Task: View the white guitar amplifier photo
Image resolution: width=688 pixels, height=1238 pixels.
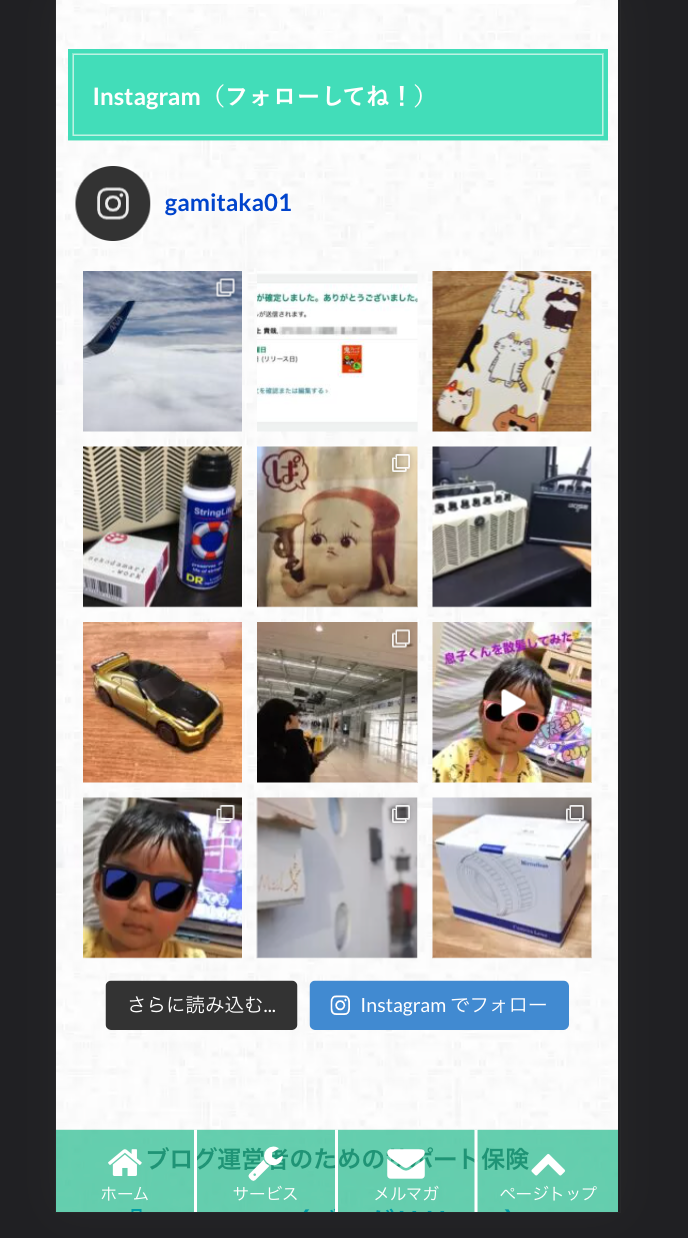Action: (511, 527)
